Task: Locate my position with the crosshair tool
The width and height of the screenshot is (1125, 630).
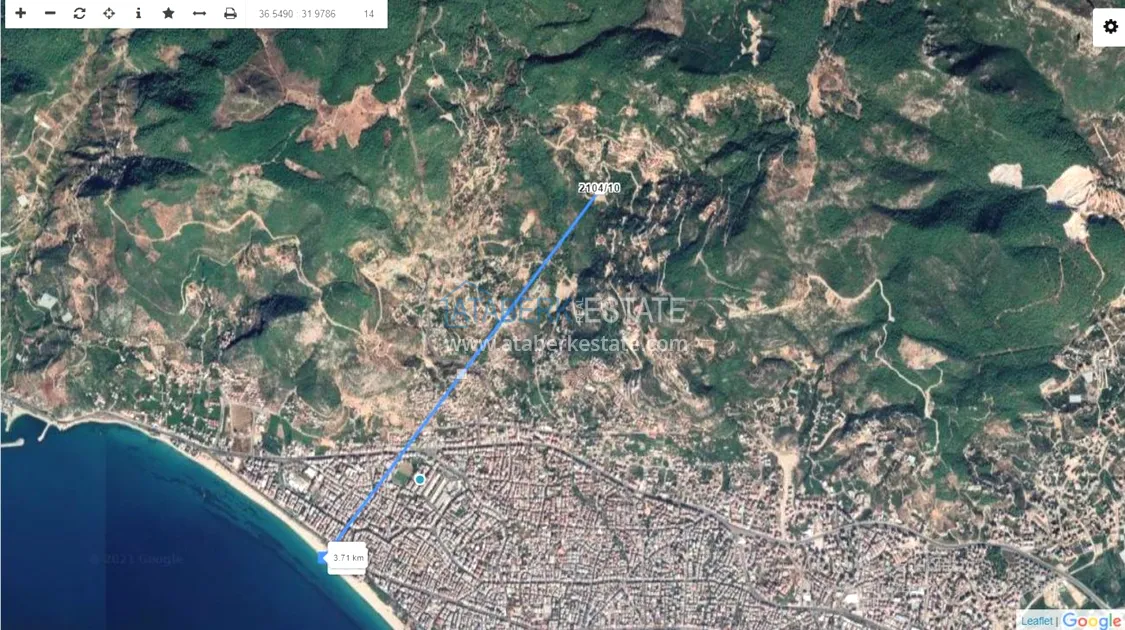Action: point(109,14)
